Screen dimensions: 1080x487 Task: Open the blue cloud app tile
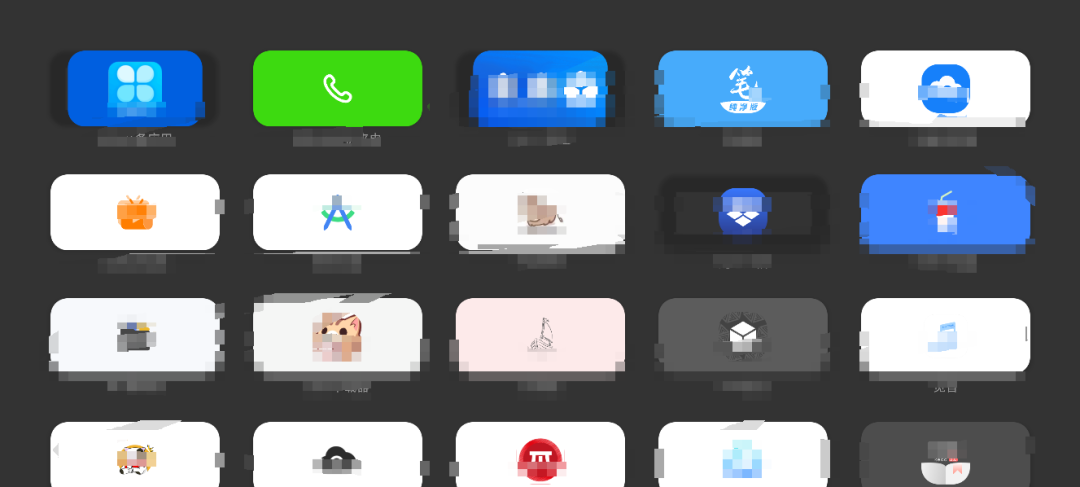pyautogui.click(x=945, y=88)
